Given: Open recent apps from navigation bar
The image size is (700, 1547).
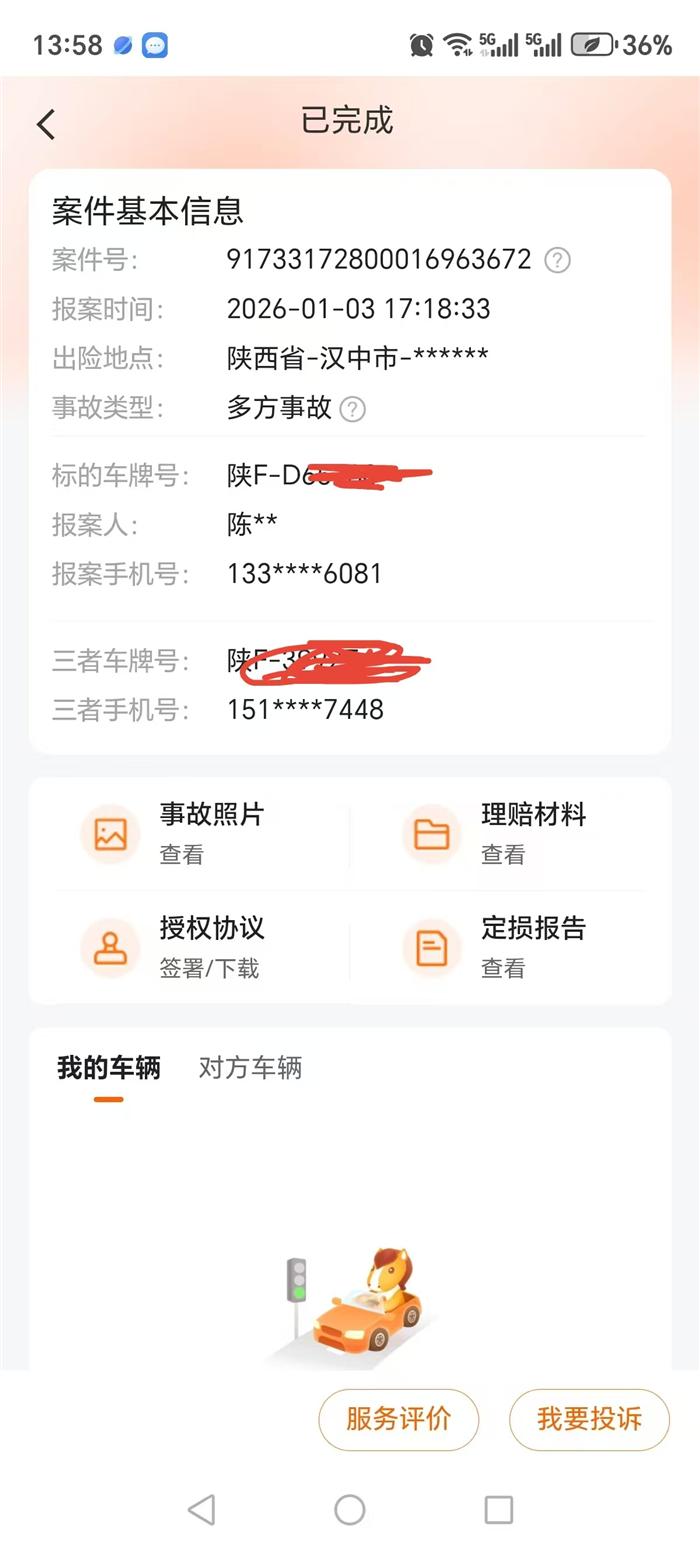Looking at the screenshot, I should (x=498, y=1509).
